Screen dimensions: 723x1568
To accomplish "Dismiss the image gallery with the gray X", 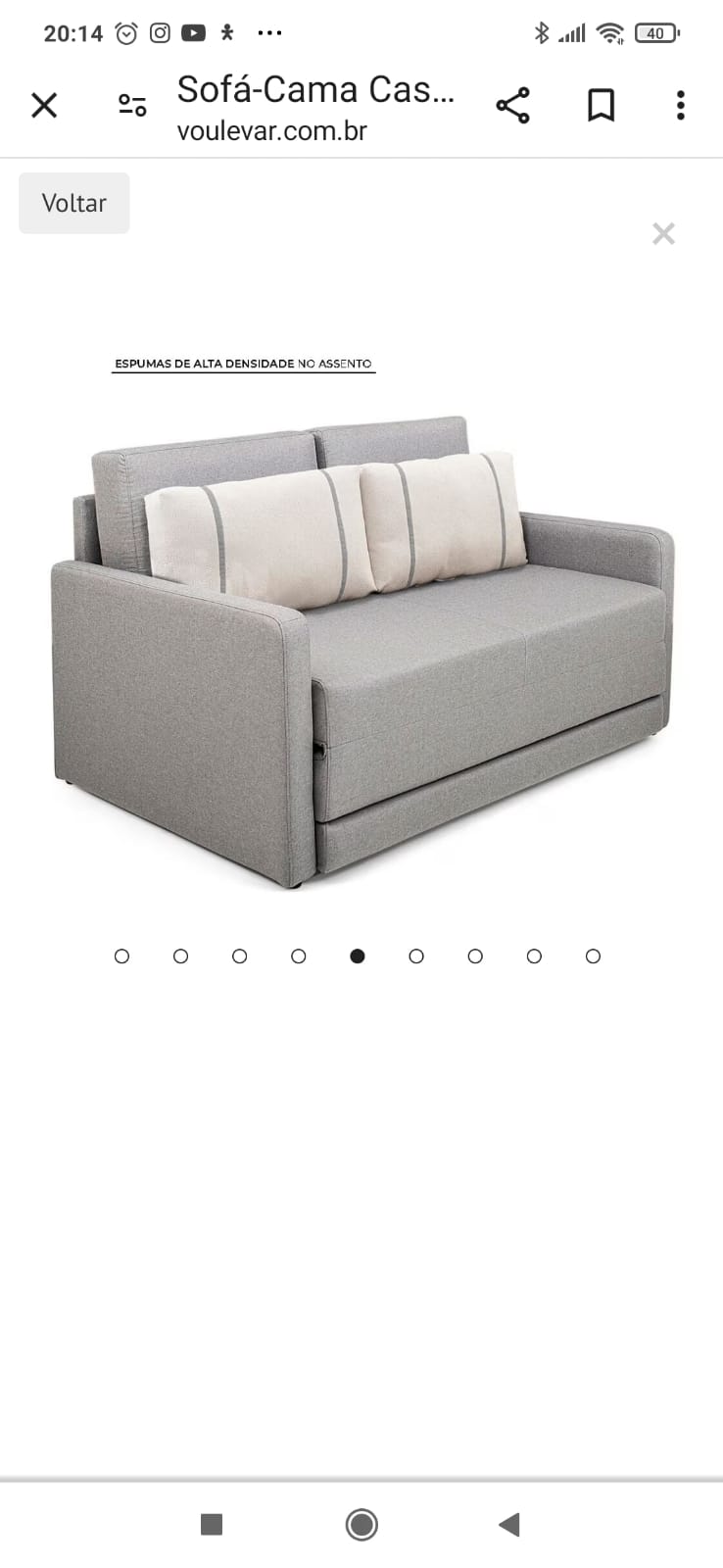I will 663,233.
